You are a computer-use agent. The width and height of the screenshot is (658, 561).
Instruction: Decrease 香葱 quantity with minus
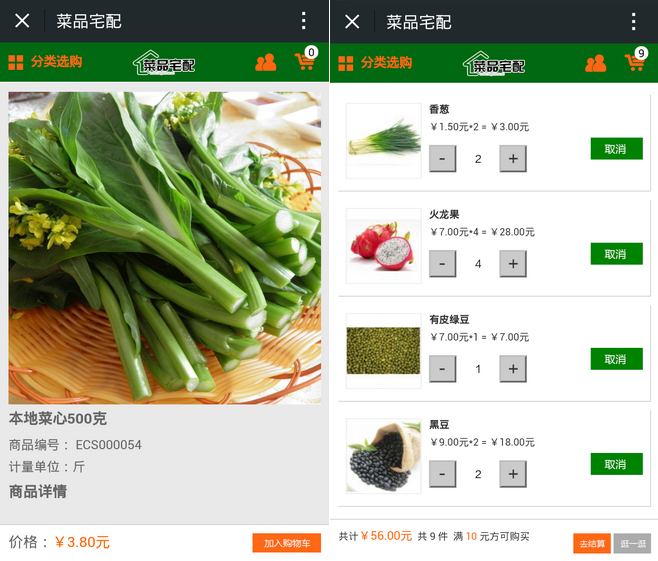point(442,158)
